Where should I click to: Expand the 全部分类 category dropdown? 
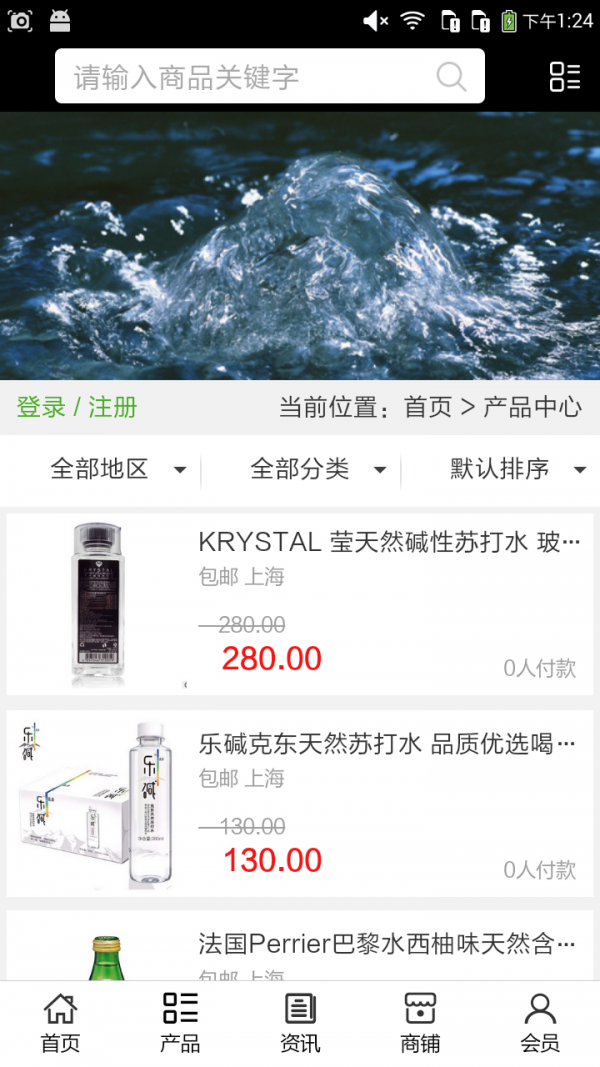[317, 469]
